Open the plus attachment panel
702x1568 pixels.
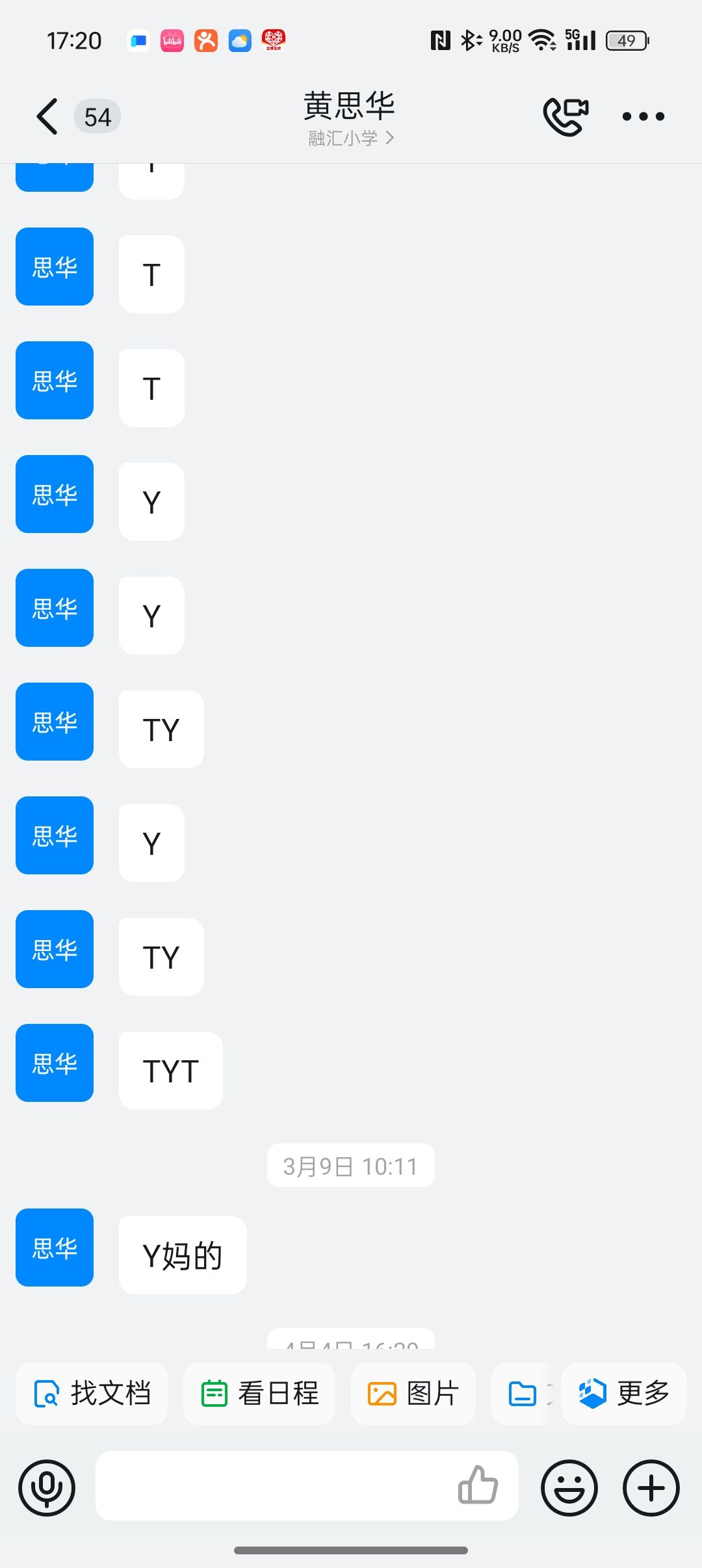651,1488
